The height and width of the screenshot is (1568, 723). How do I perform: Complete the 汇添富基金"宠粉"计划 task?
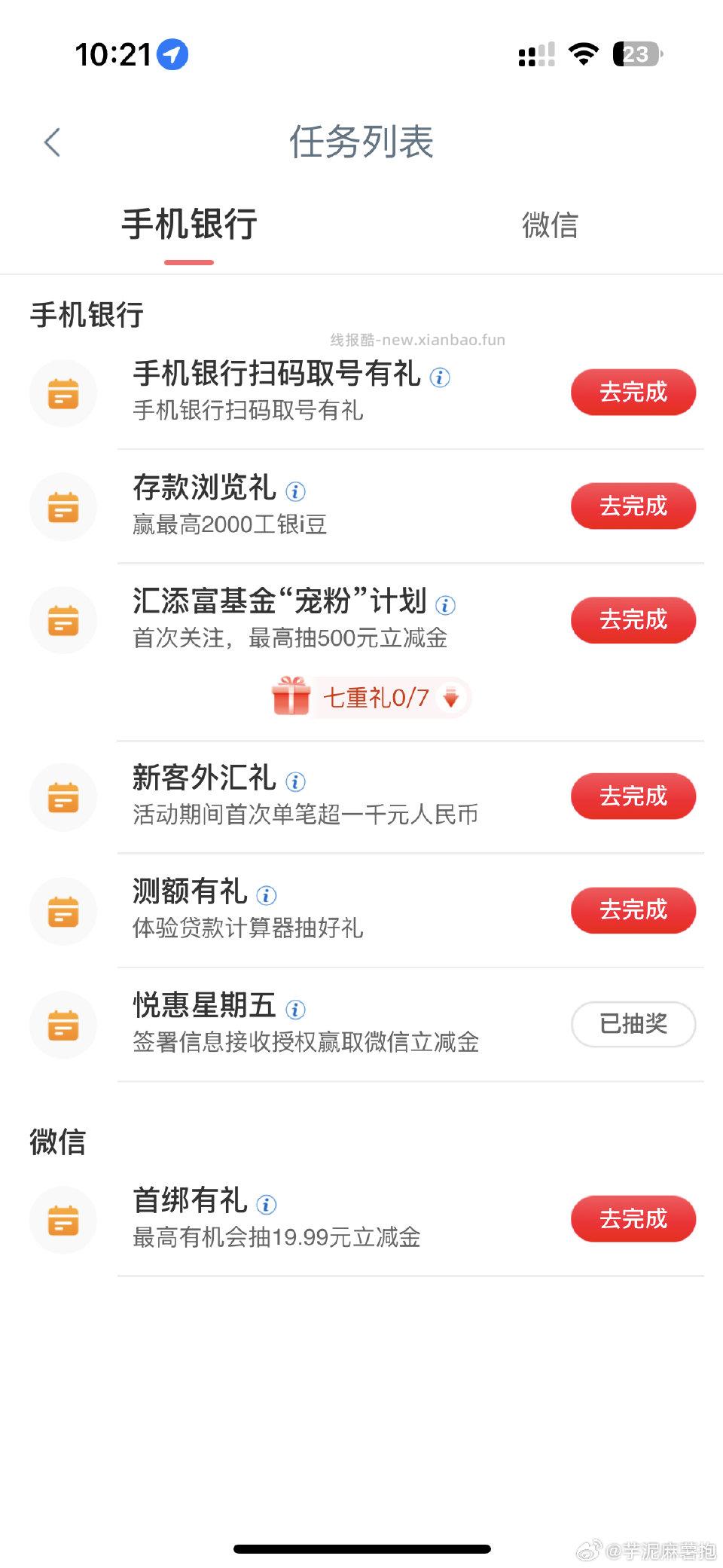pyautogui.click(x=633, y=620)
